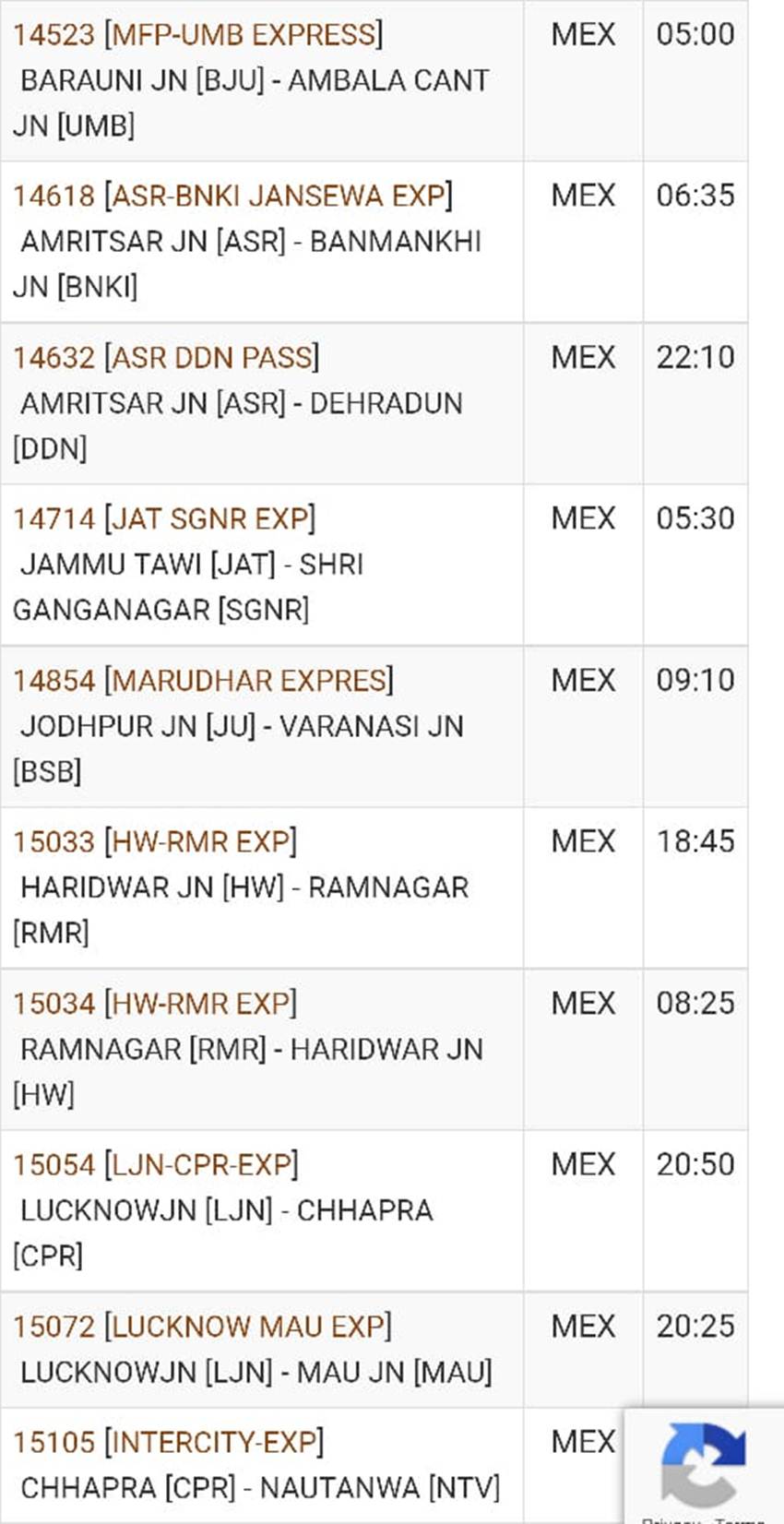This screenshot has width=784, height=1524.
Task: Open train 14632 ASR DDN PASS link
Action: pos(166,357)
